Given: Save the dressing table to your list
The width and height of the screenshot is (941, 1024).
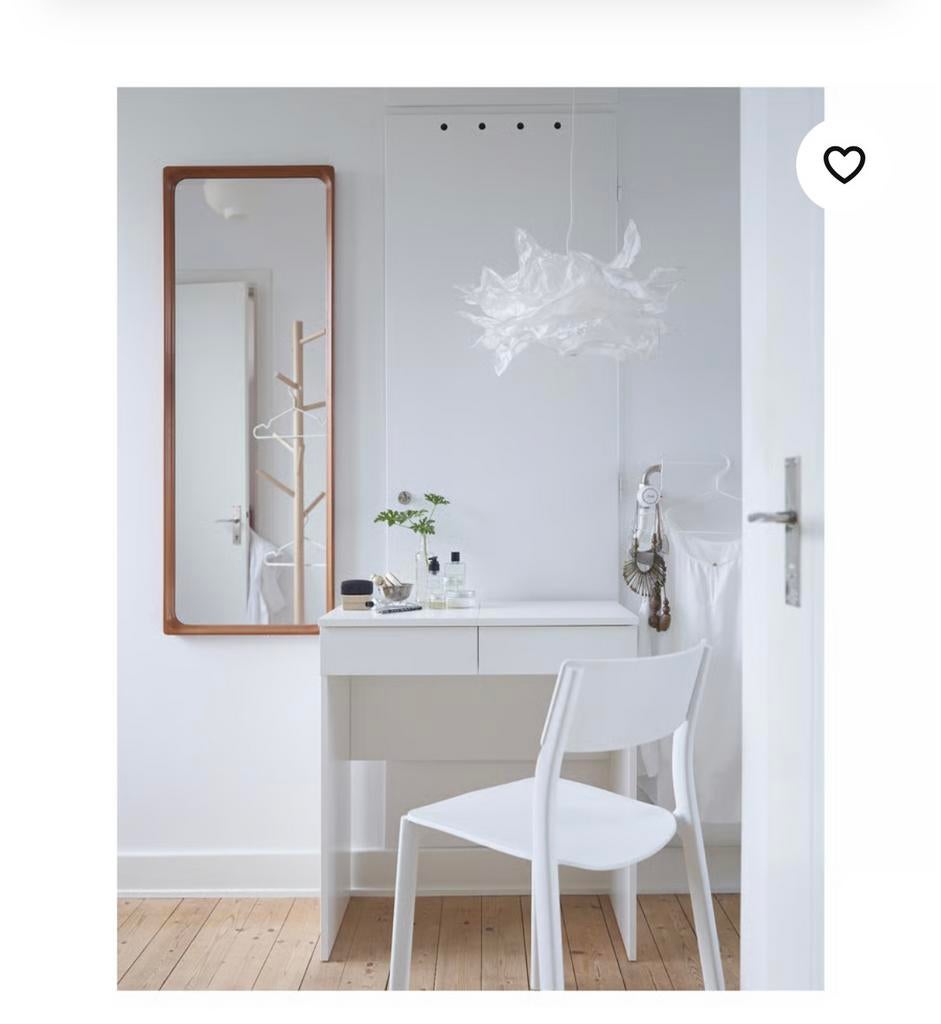Looking at the screenshot, I should pos(843,166).
